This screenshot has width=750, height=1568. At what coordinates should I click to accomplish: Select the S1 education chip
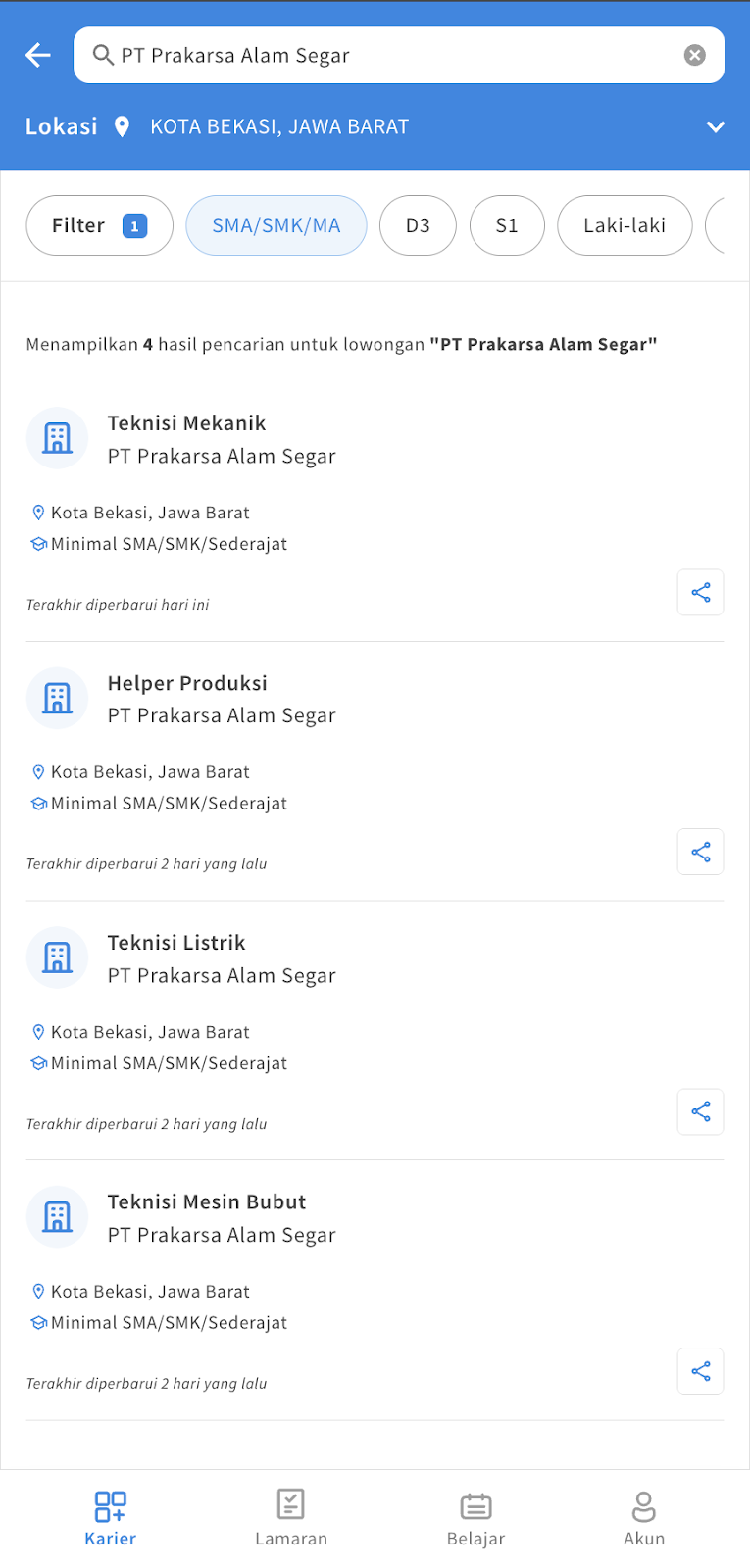(x=507, y=225)
